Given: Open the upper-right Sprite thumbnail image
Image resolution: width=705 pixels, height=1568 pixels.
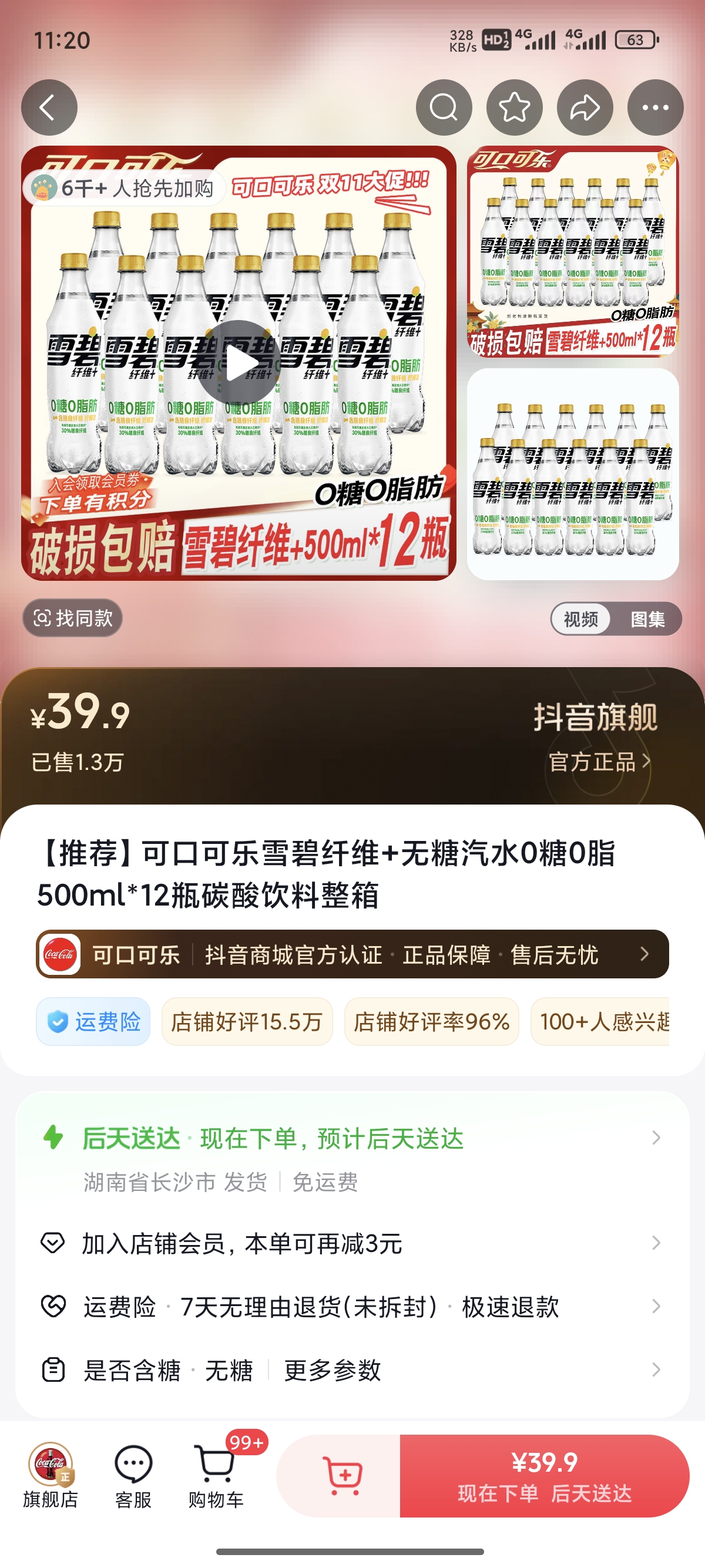Looking at the screenshot, I should 572,252.
